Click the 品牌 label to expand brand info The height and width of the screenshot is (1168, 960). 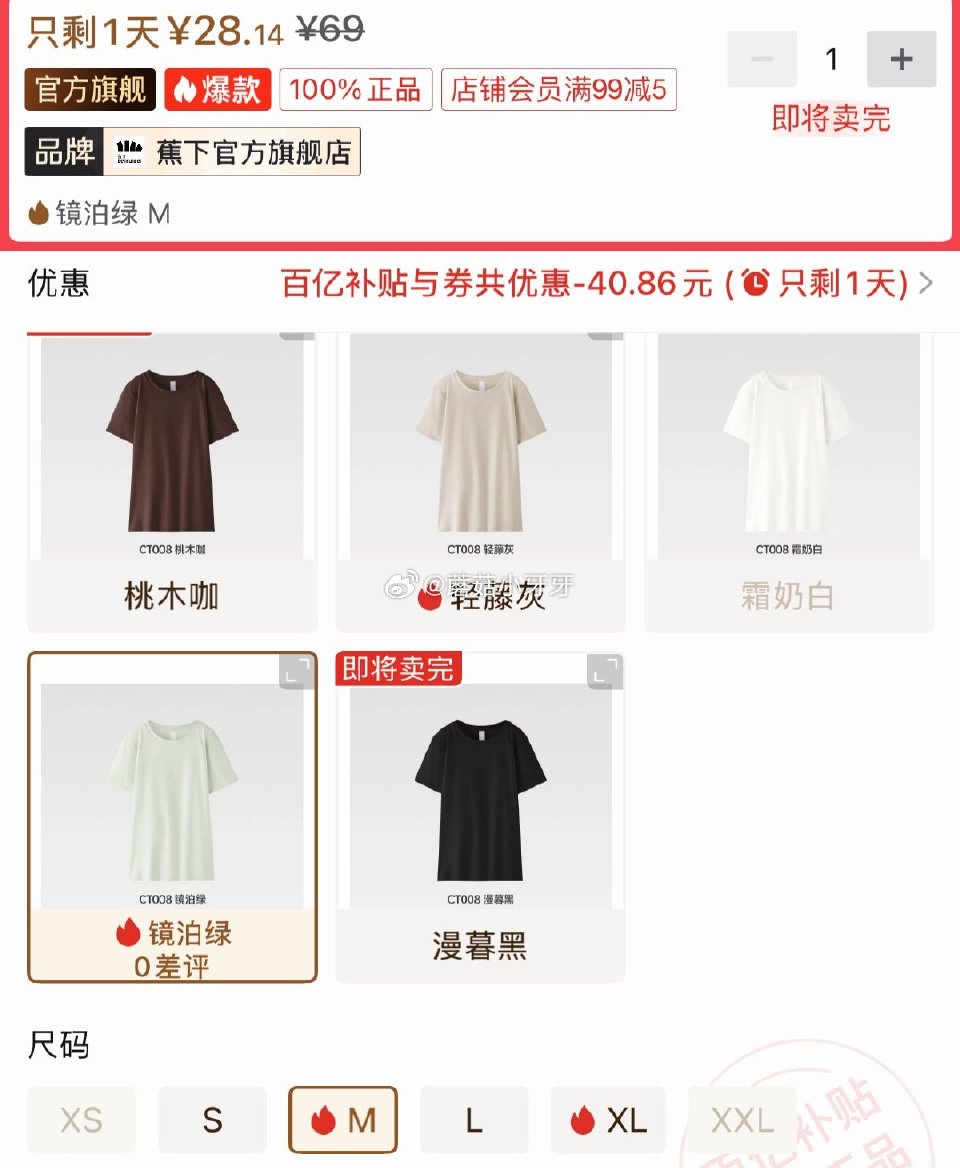tap(65, 152)
